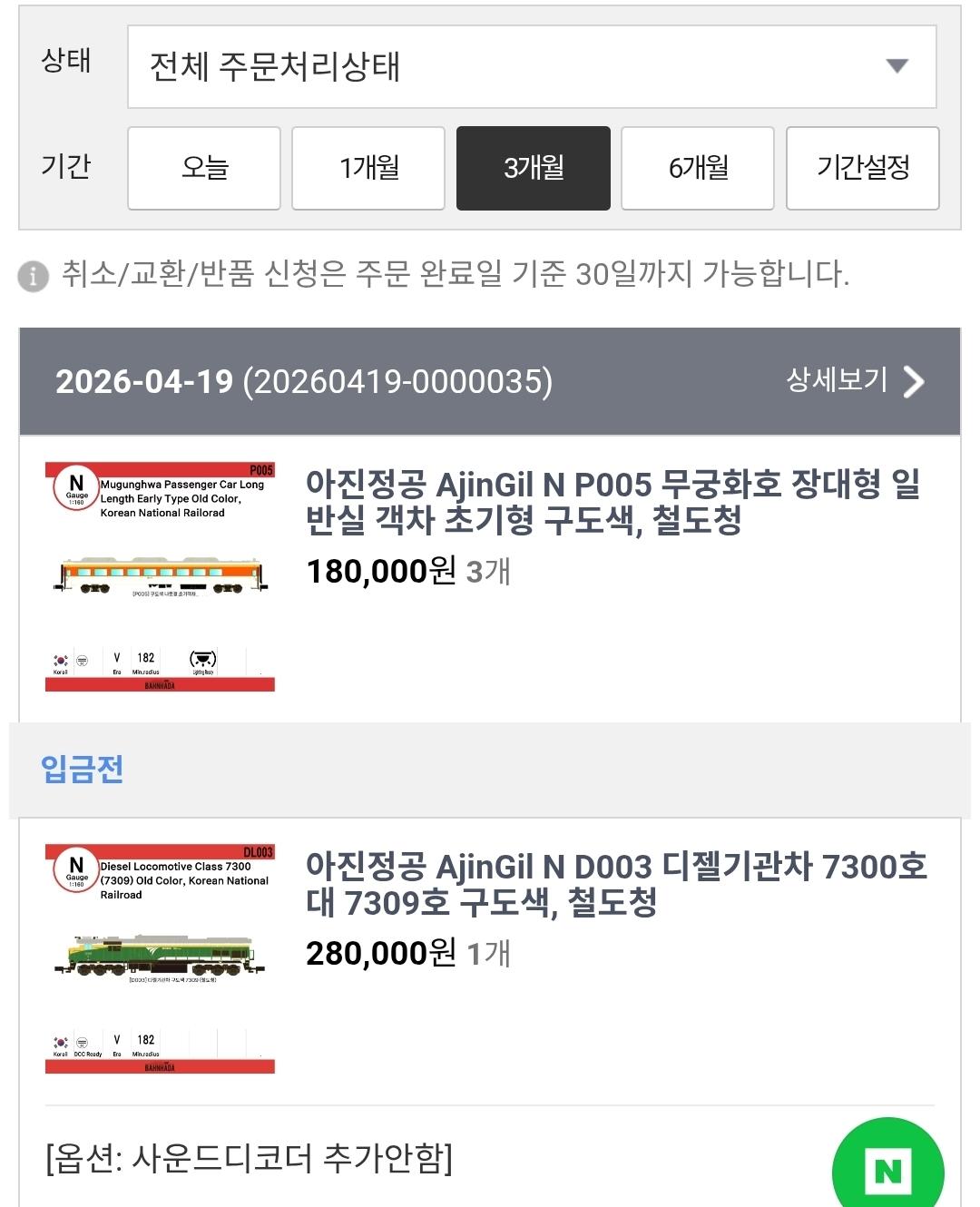Image resolution: width=980 pixels, height=1207 pixels.
Task: Open 기간설정 to set a custom date range
Action: click(x=862, y=168)
